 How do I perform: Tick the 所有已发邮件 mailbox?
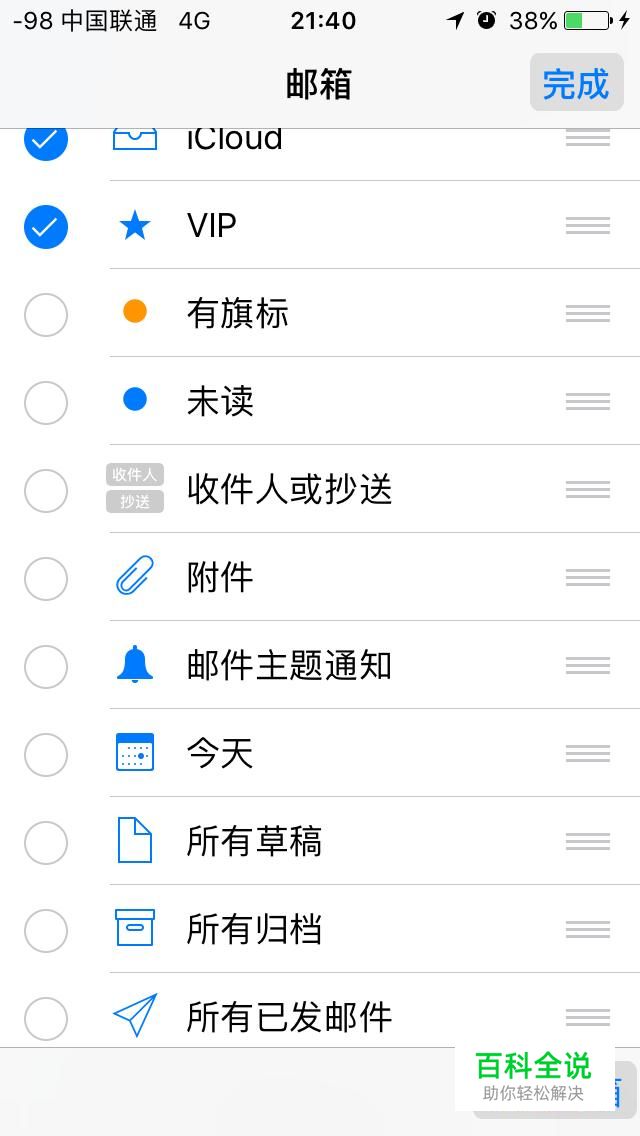[x=46, y=1019]
